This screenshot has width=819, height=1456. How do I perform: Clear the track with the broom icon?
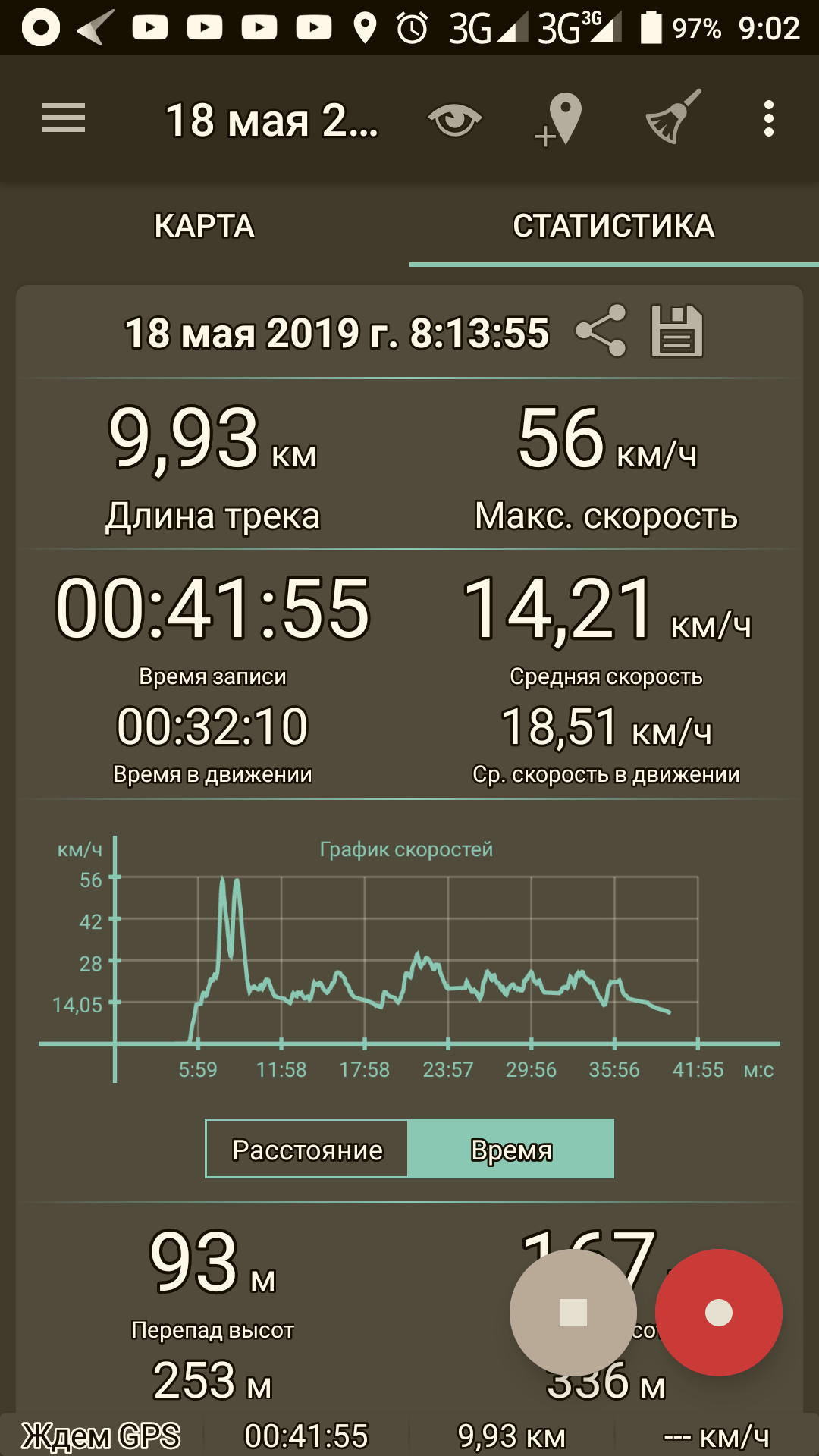coord(672,118)
